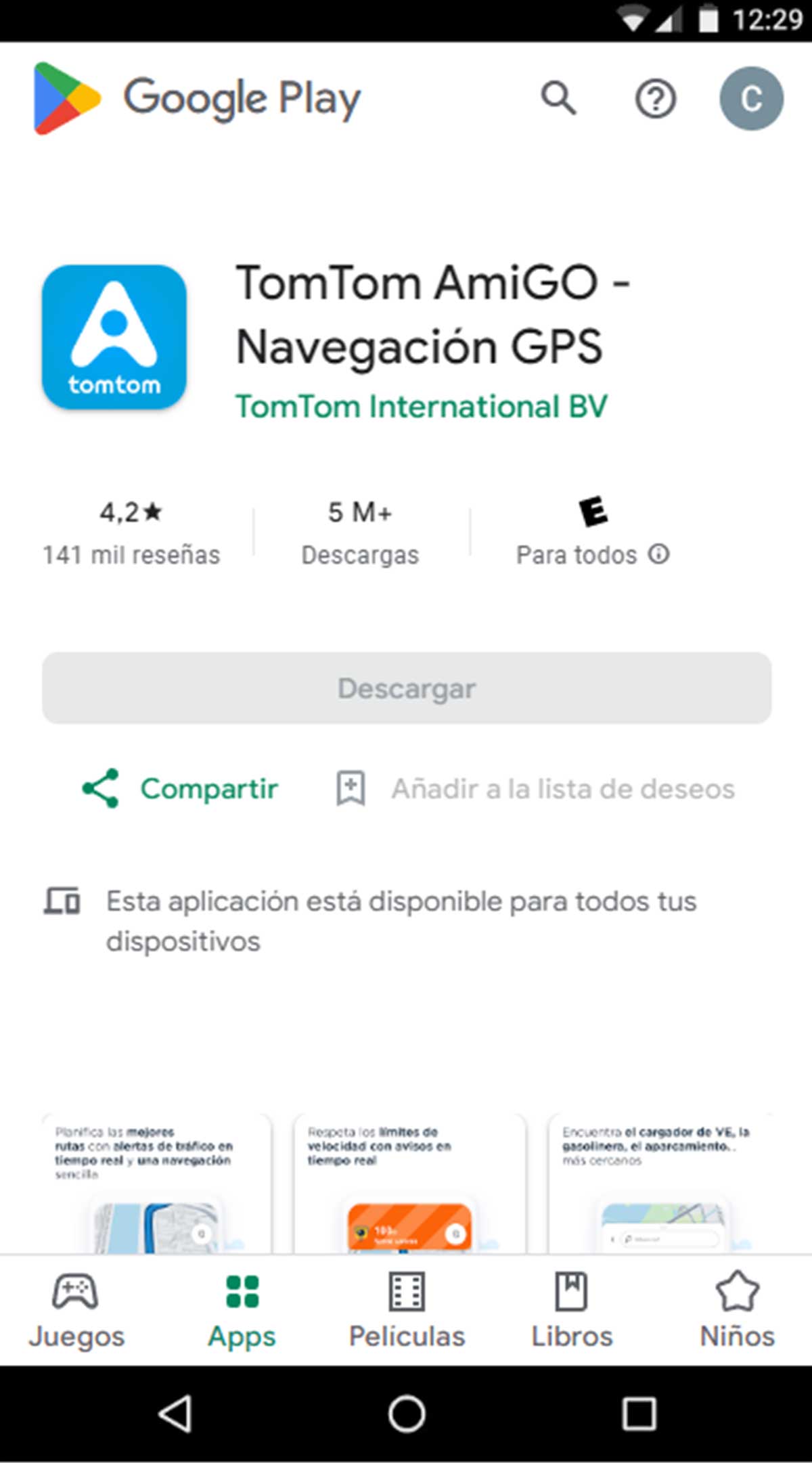812x1463 pixels.
Task: Tap the Para todos info circle
Action: (660, 555)
